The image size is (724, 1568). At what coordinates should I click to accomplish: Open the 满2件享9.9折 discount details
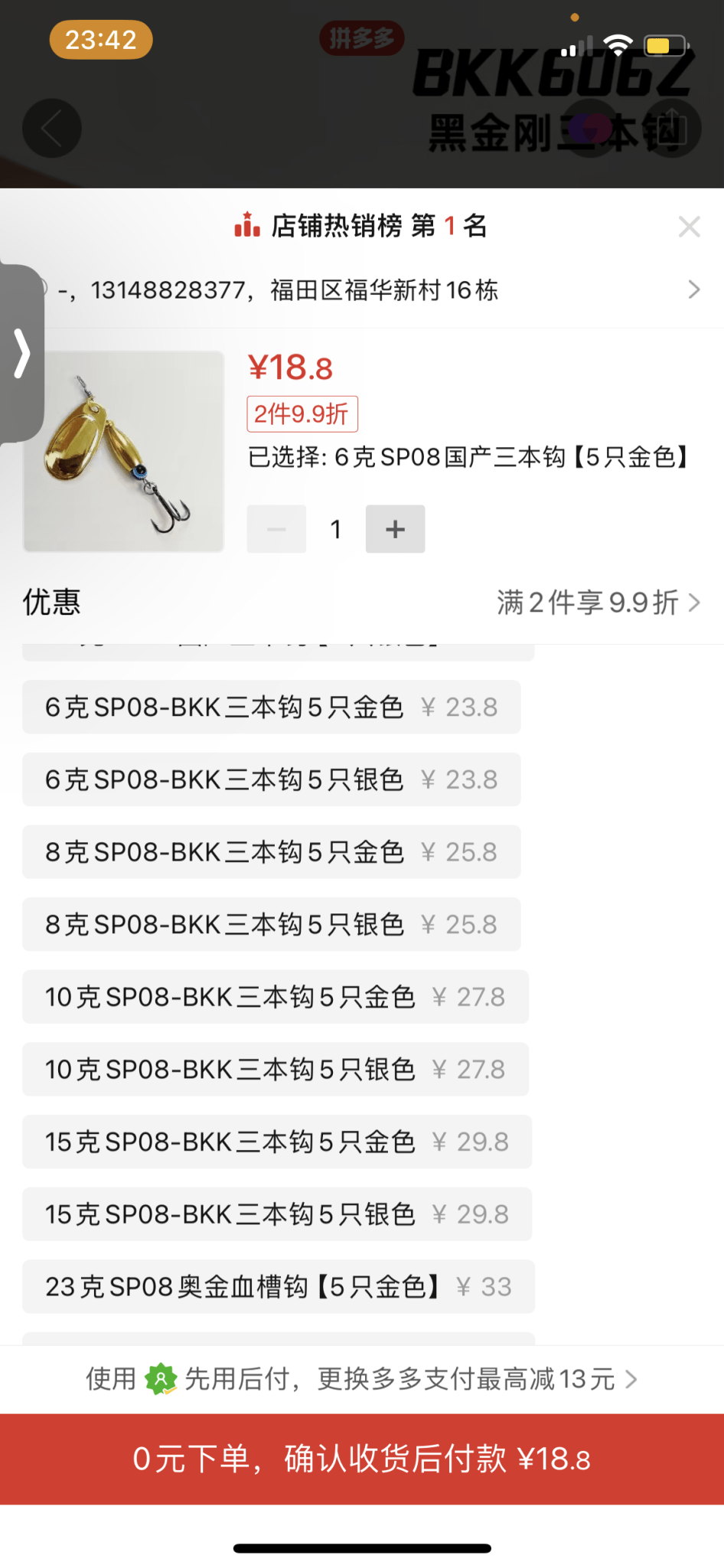tap(598, 603)
